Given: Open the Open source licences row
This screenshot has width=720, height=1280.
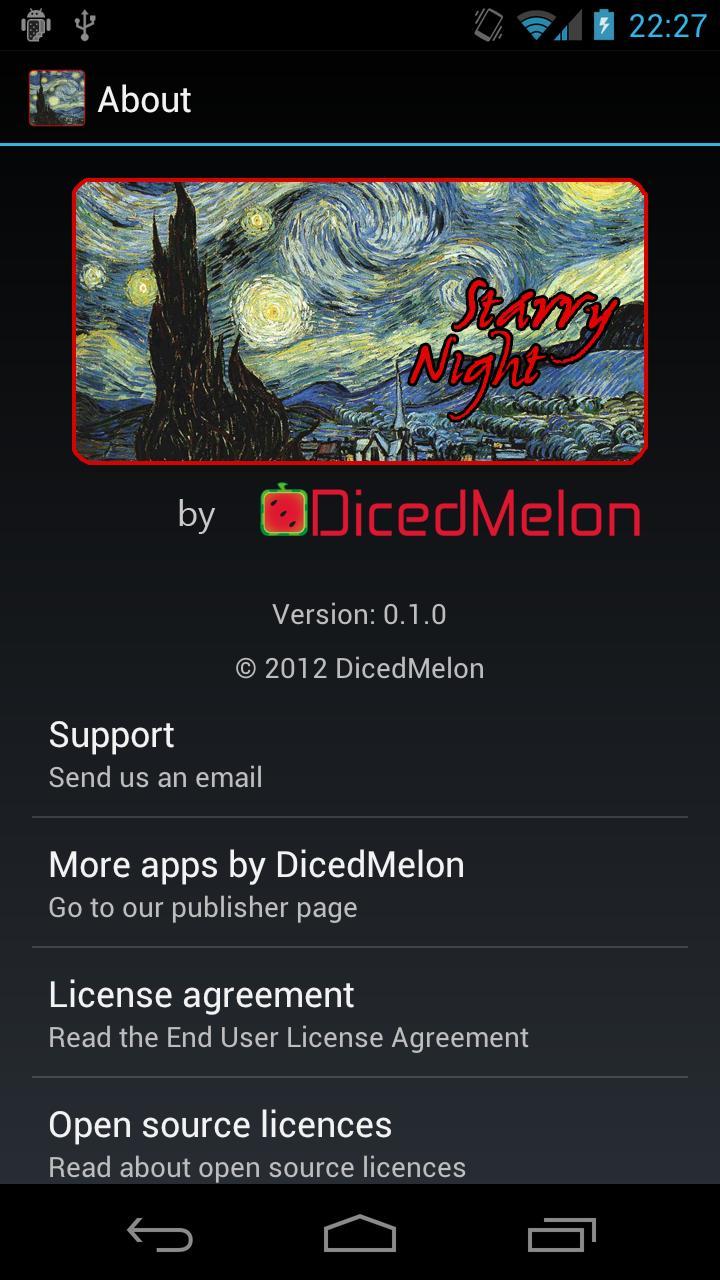Looking at the screenshot, I should pos(360,1143).
